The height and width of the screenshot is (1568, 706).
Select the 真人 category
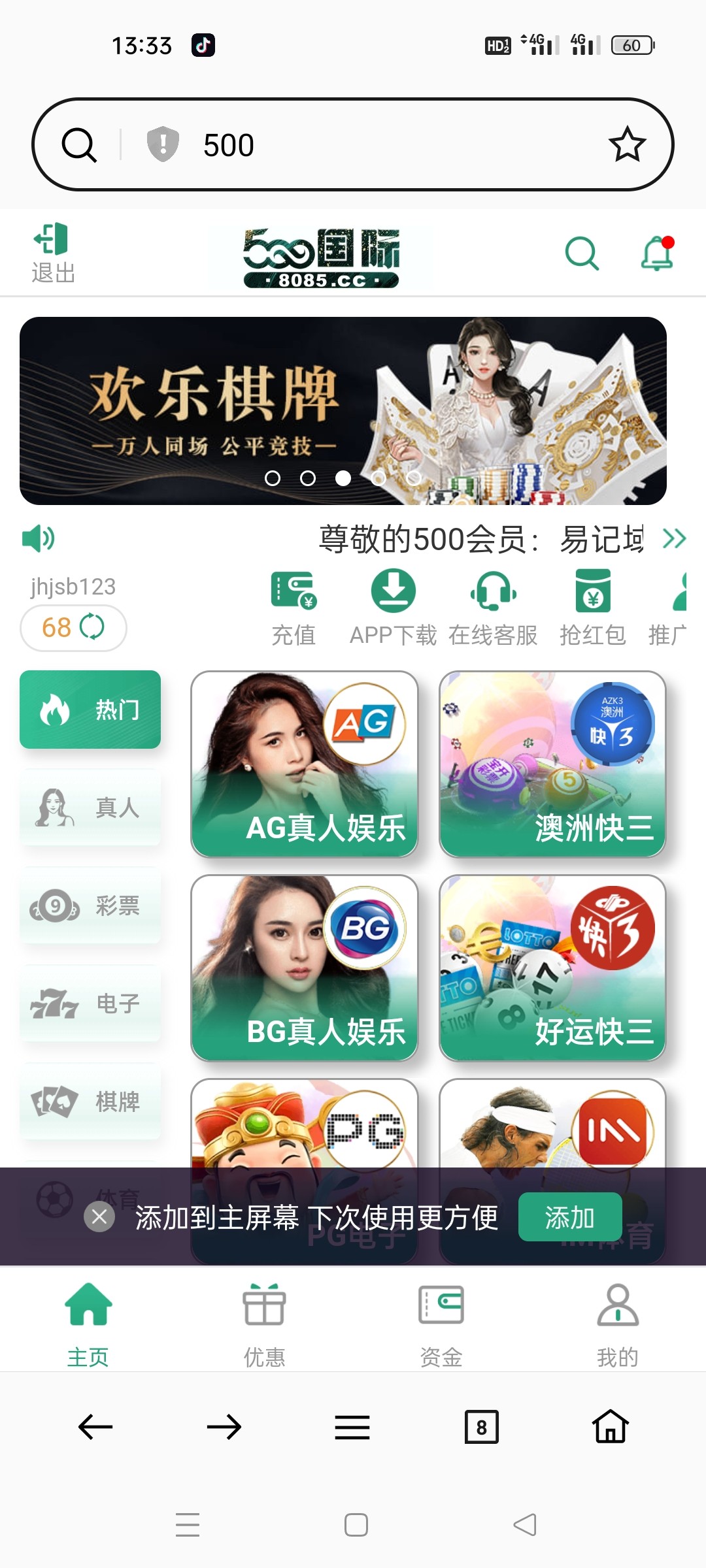[x=90, y=808]
